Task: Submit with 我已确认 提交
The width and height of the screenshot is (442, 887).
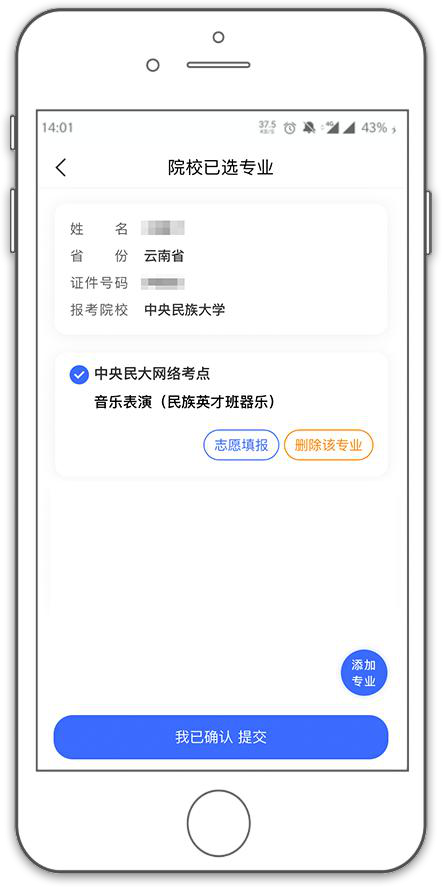Action: click(x=221, y=737)
